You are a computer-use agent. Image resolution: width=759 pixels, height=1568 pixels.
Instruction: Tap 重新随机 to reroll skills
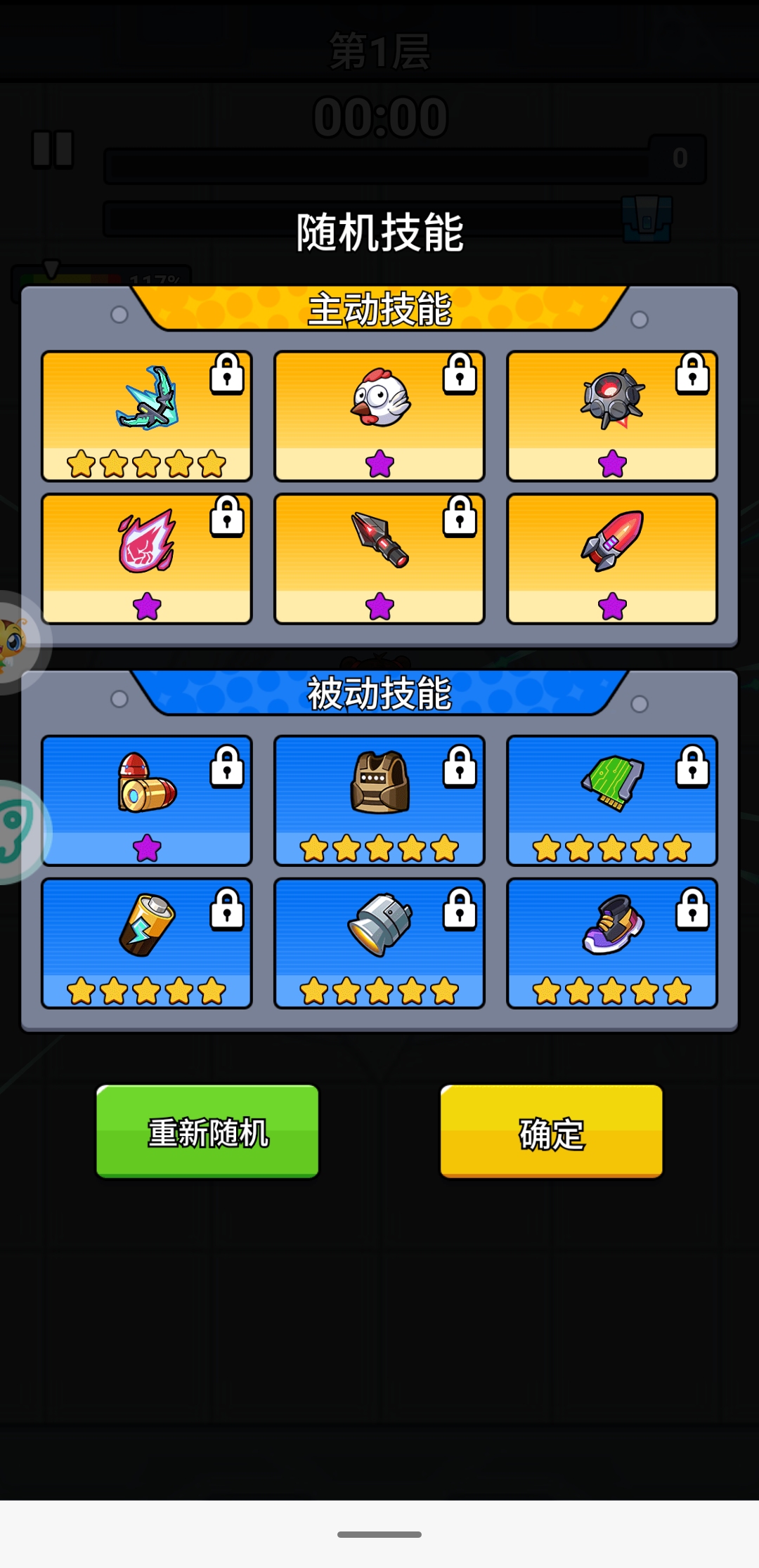click(207, 1131)
